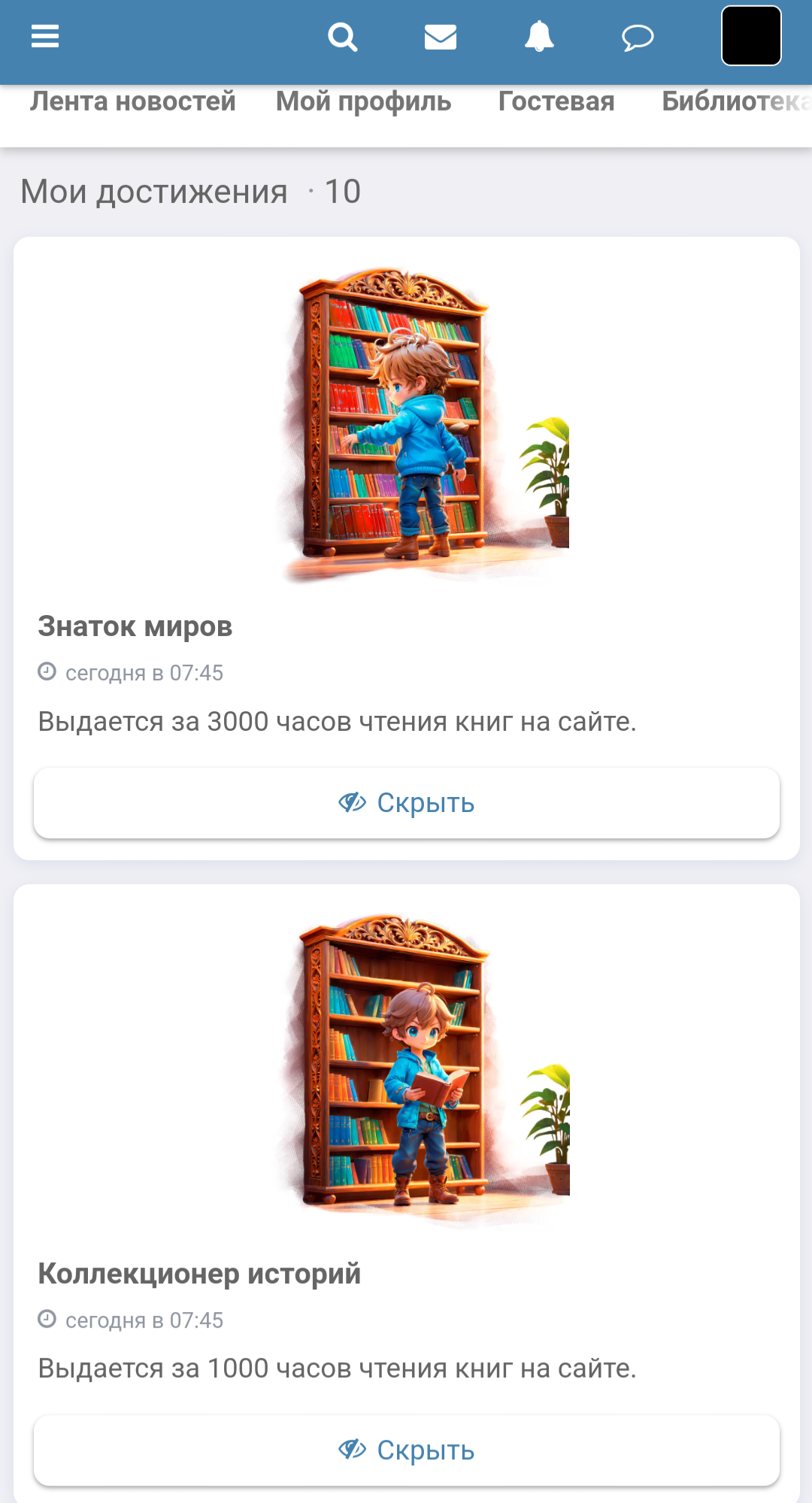Open the profile avatar
The width and height of the screenshot is (812, 1503).
pyautogui.click(x=751, y=36)
